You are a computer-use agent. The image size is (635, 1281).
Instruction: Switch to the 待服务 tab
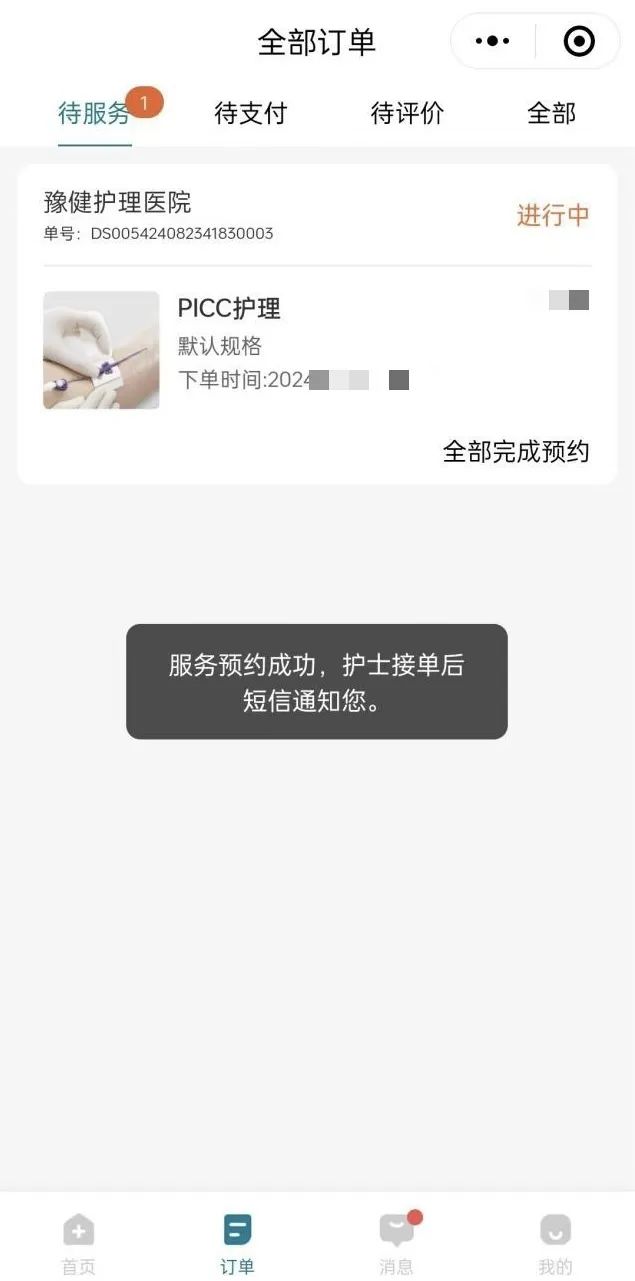pyautogui.click(x=94, y=114)
